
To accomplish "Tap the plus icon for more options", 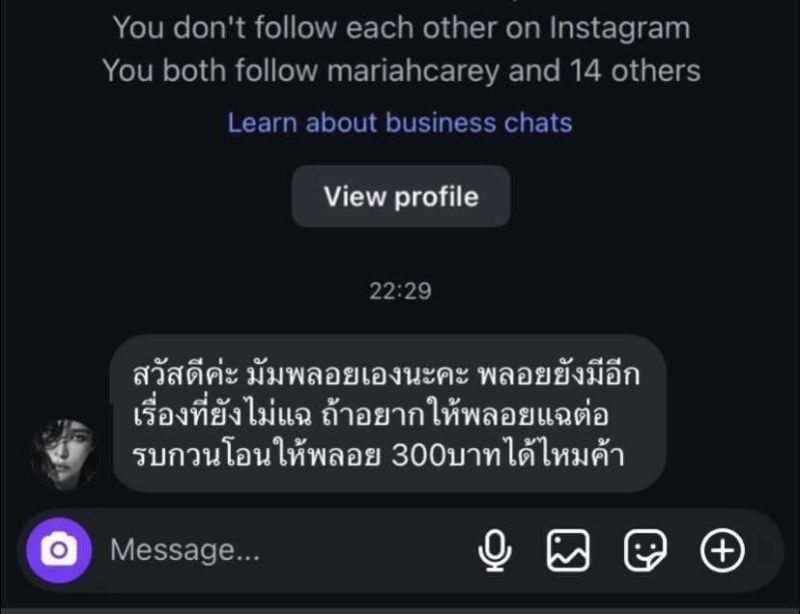I will (723, 549).
